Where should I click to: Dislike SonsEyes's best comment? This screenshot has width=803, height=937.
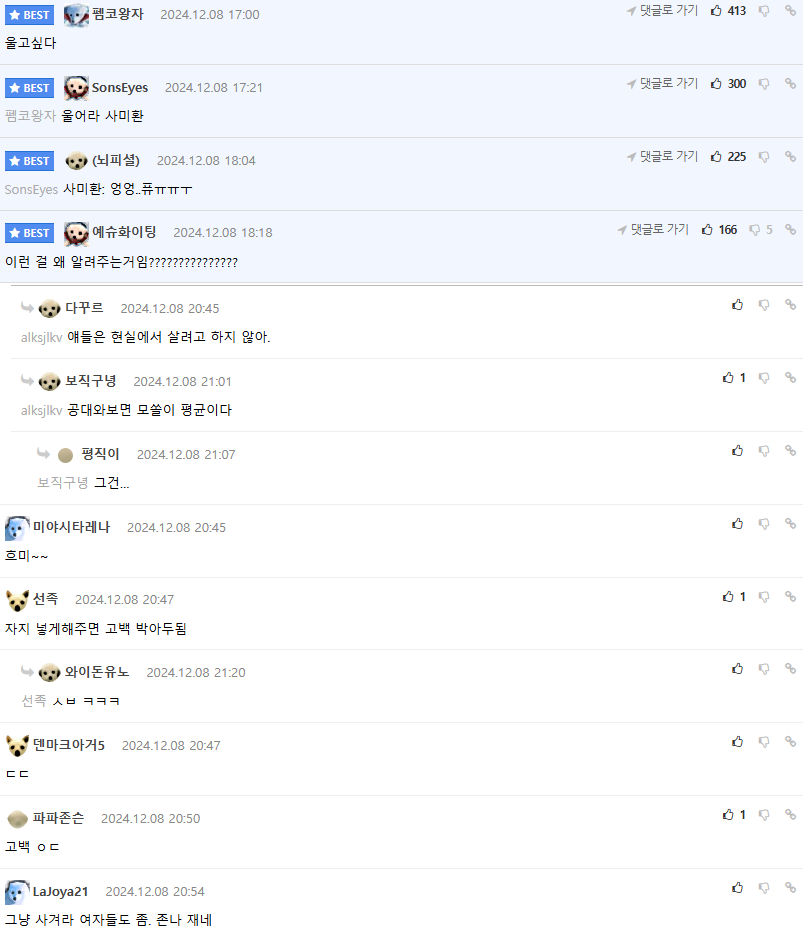(x=764, y=84)
